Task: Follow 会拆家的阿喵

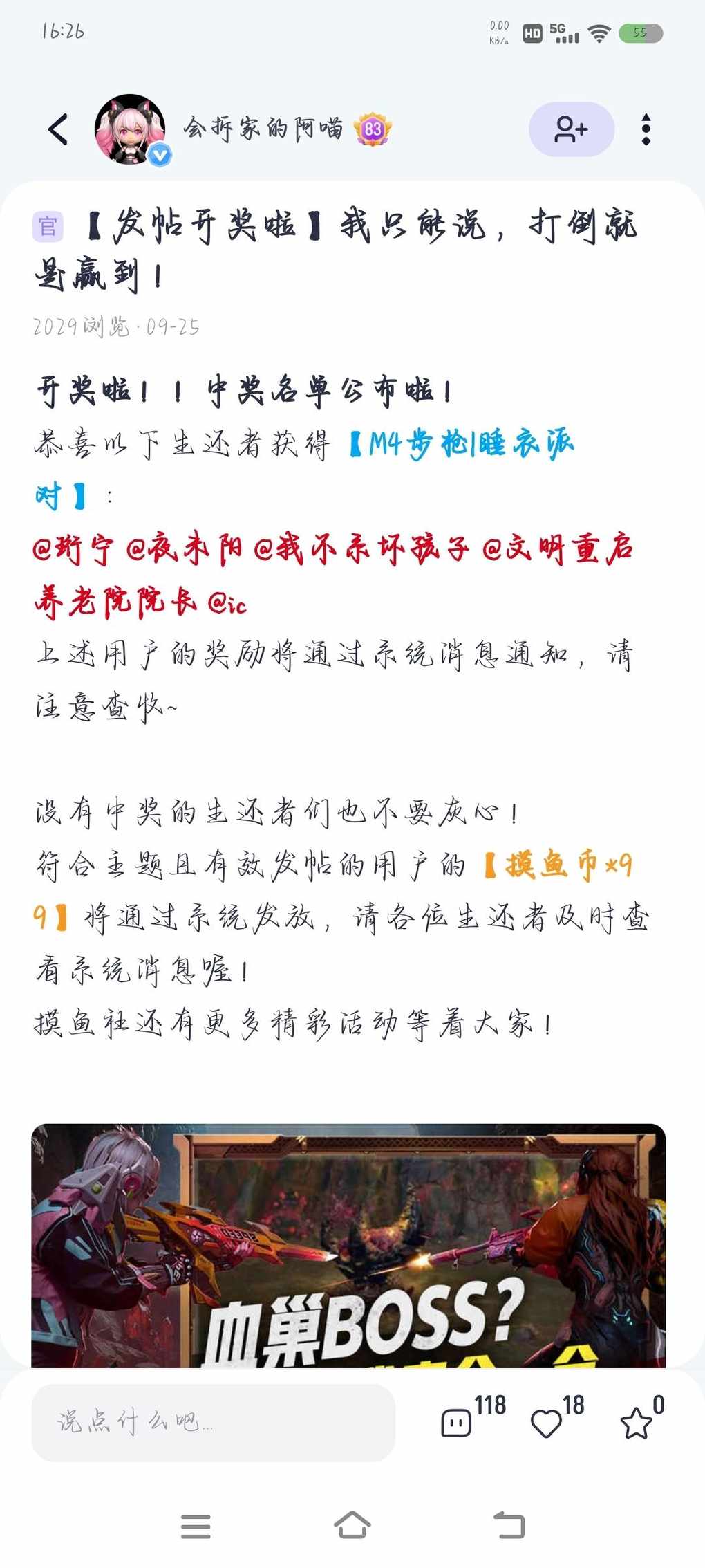Action: [x=571, y=129]
